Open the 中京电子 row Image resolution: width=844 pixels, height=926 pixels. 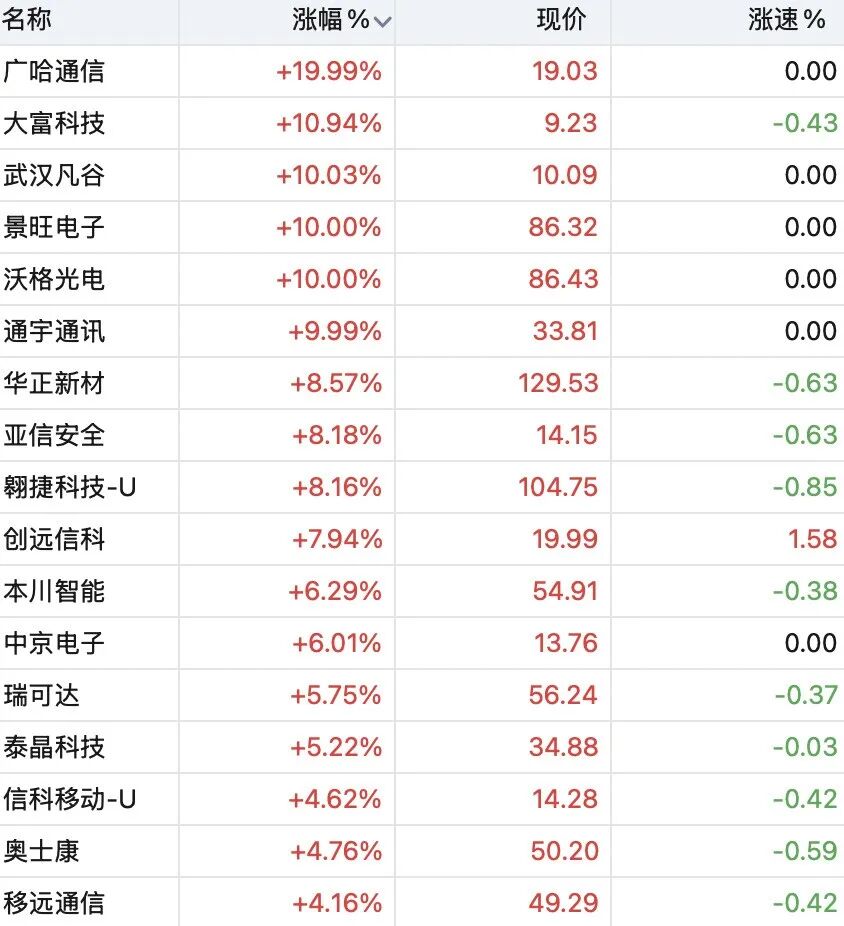click(422, 643)
